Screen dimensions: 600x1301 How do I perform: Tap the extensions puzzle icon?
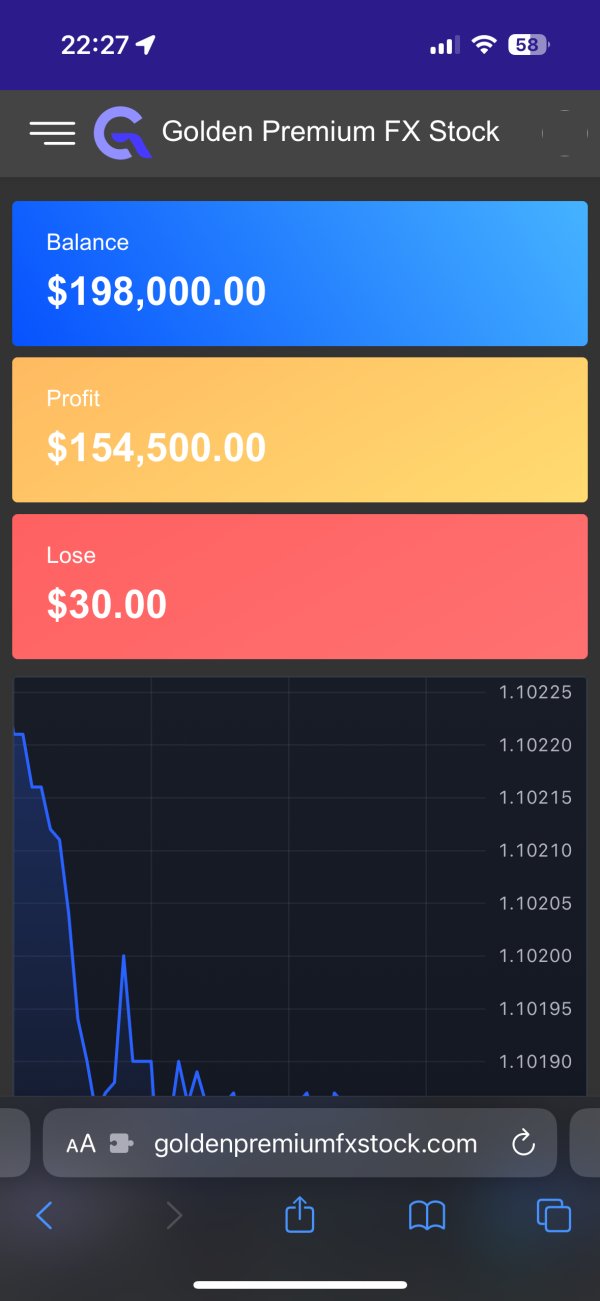click(121, 1144)
